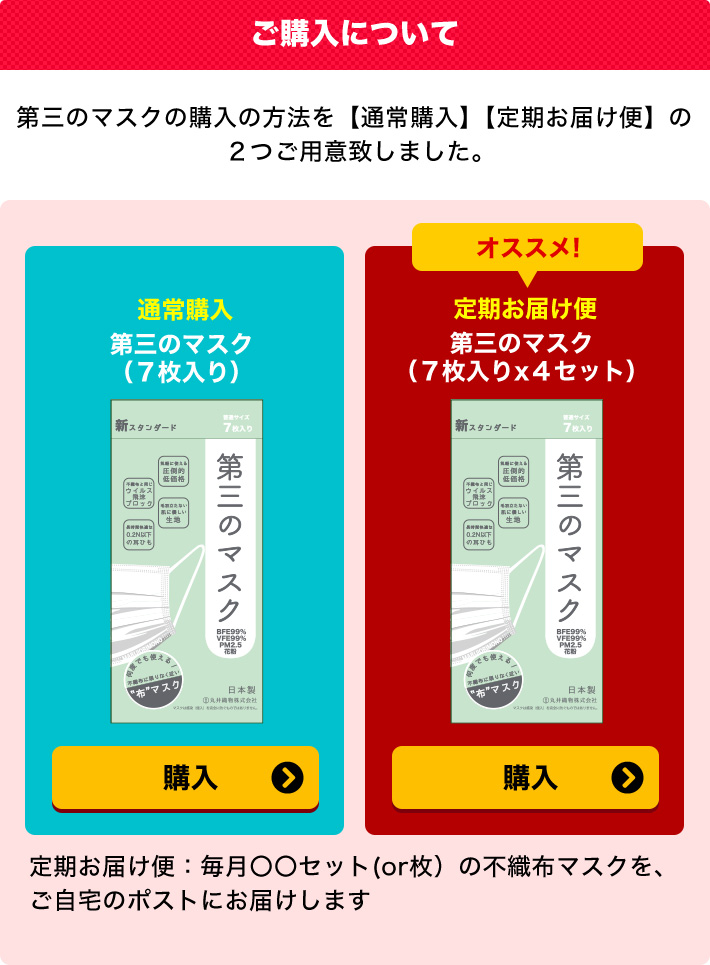This screenshot has height=965, width=710.
Task: Select 購入 for the 定期お届け便 set
Action: [x=525, y=777]
